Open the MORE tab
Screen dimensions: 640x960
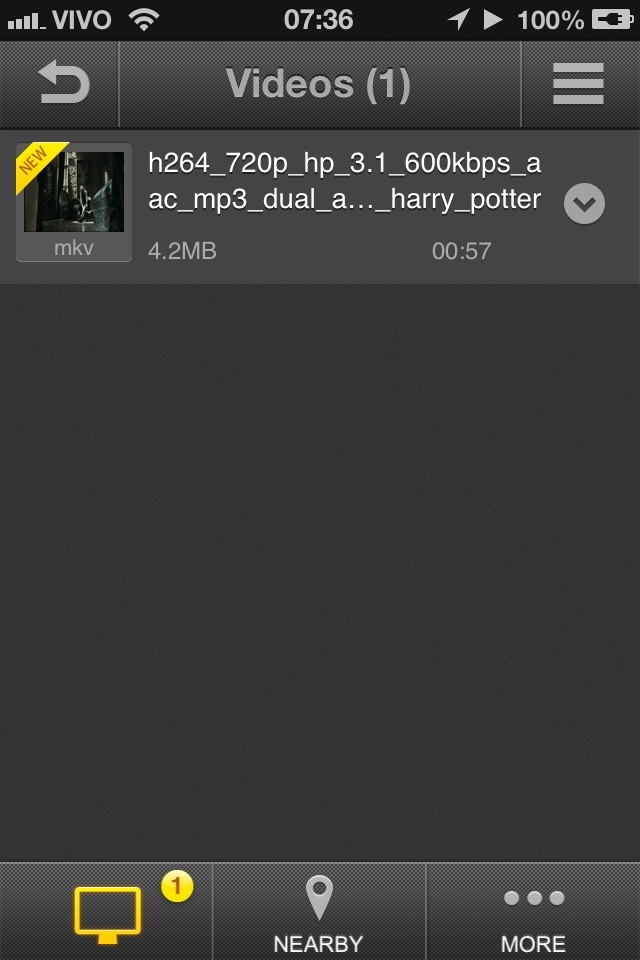[533, 914]
